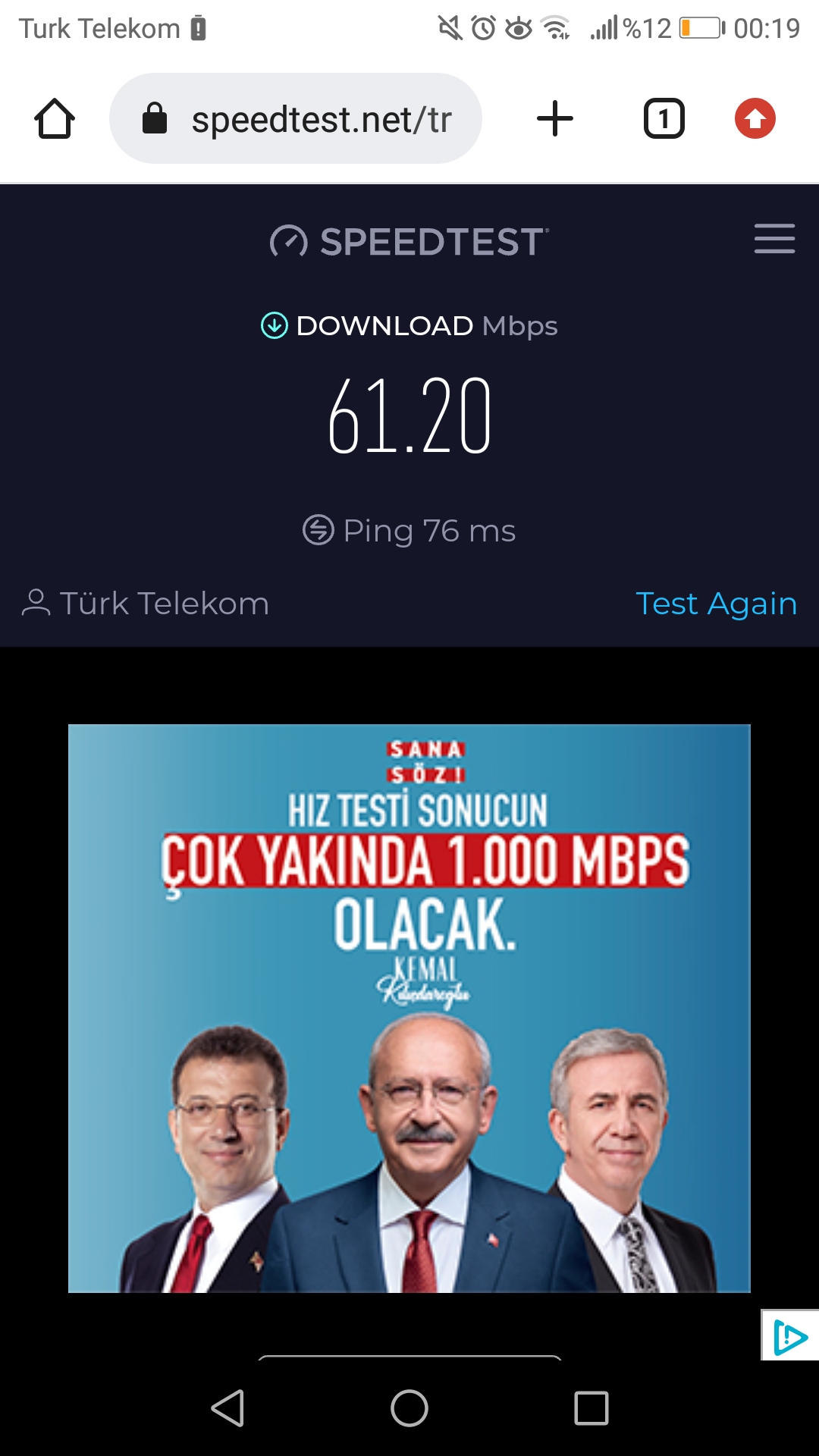Open a new browser tab
Viewport: 819px width, 1456px height.
tap(555, 119)
